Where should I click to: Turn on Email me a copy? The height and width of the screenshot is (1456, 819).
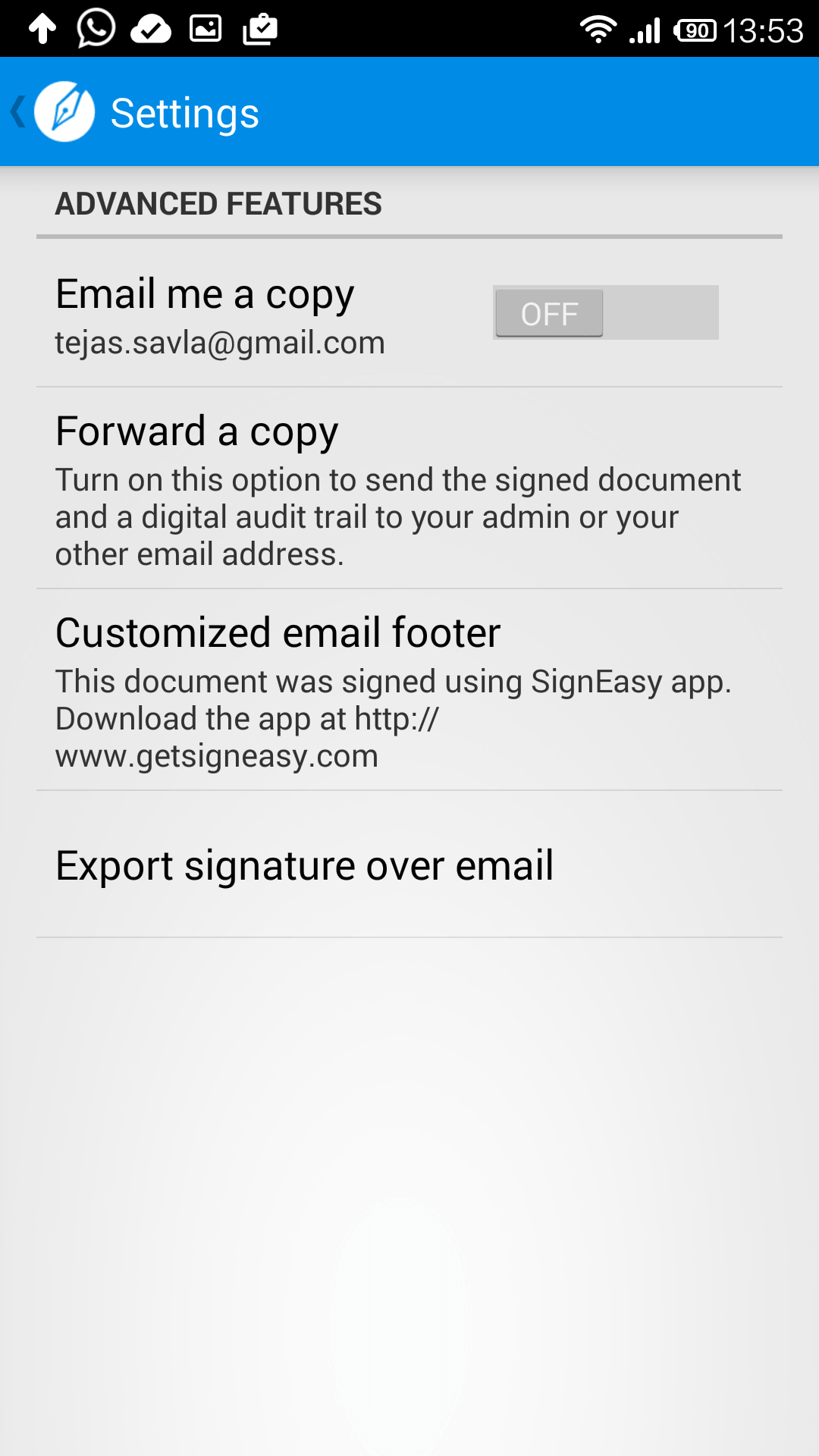[605, 312]
